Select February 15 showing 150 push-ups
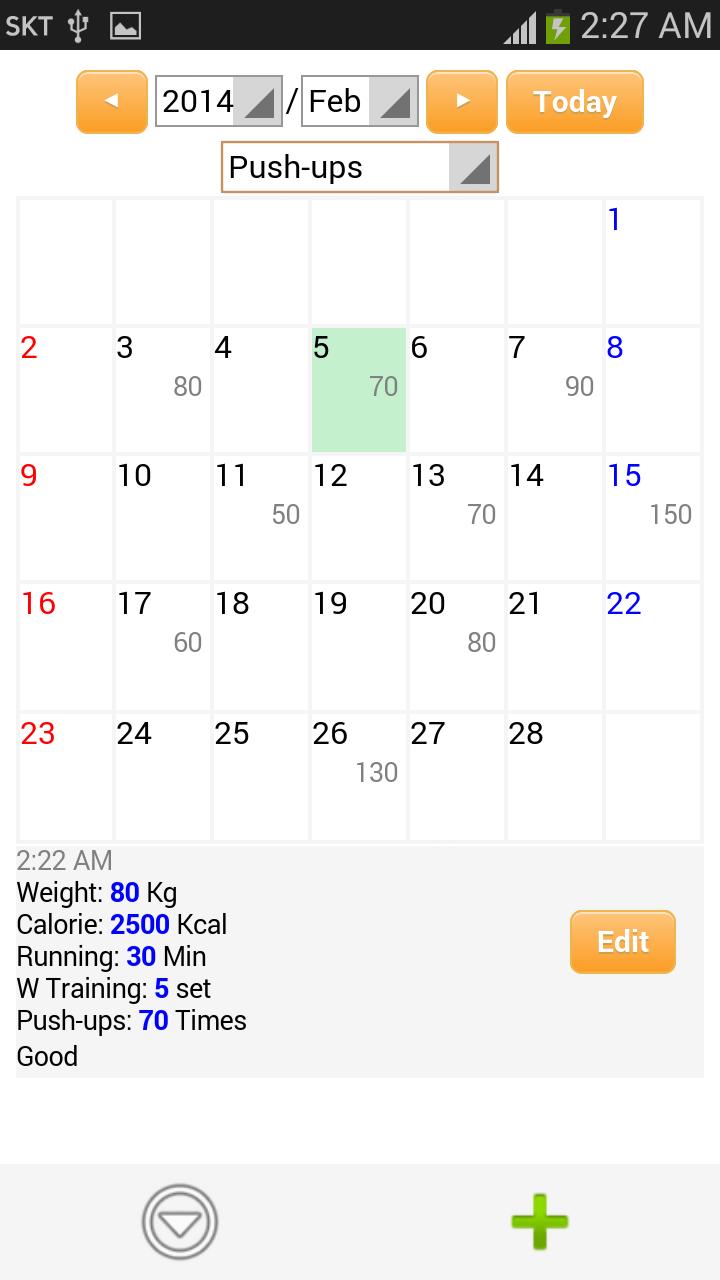The width and height of the screenshot is (720, 1280). (x=652, y=517)
